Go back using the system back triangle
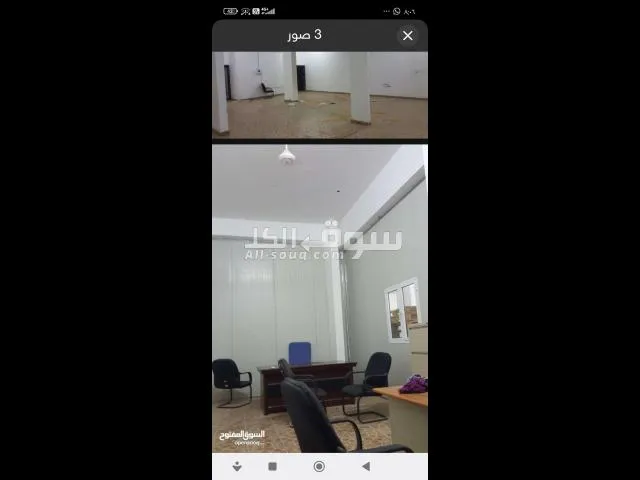 pos(366,466)
